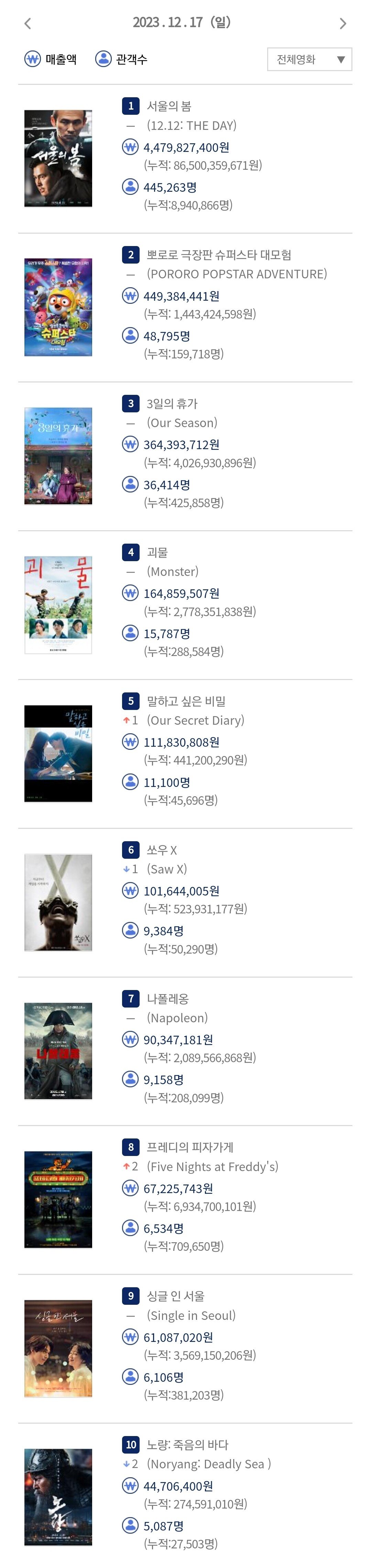The height and width of the screenshot is (1568, 371).
Task: Open the 서울의 봄 movie entry
Action: pyautogui.click(x=169, y=106)
